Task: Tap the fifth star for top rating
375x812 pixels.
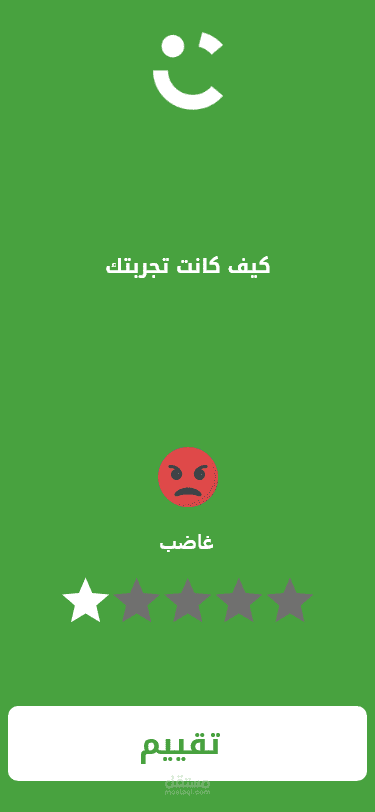Action: [x=290, y=601]
